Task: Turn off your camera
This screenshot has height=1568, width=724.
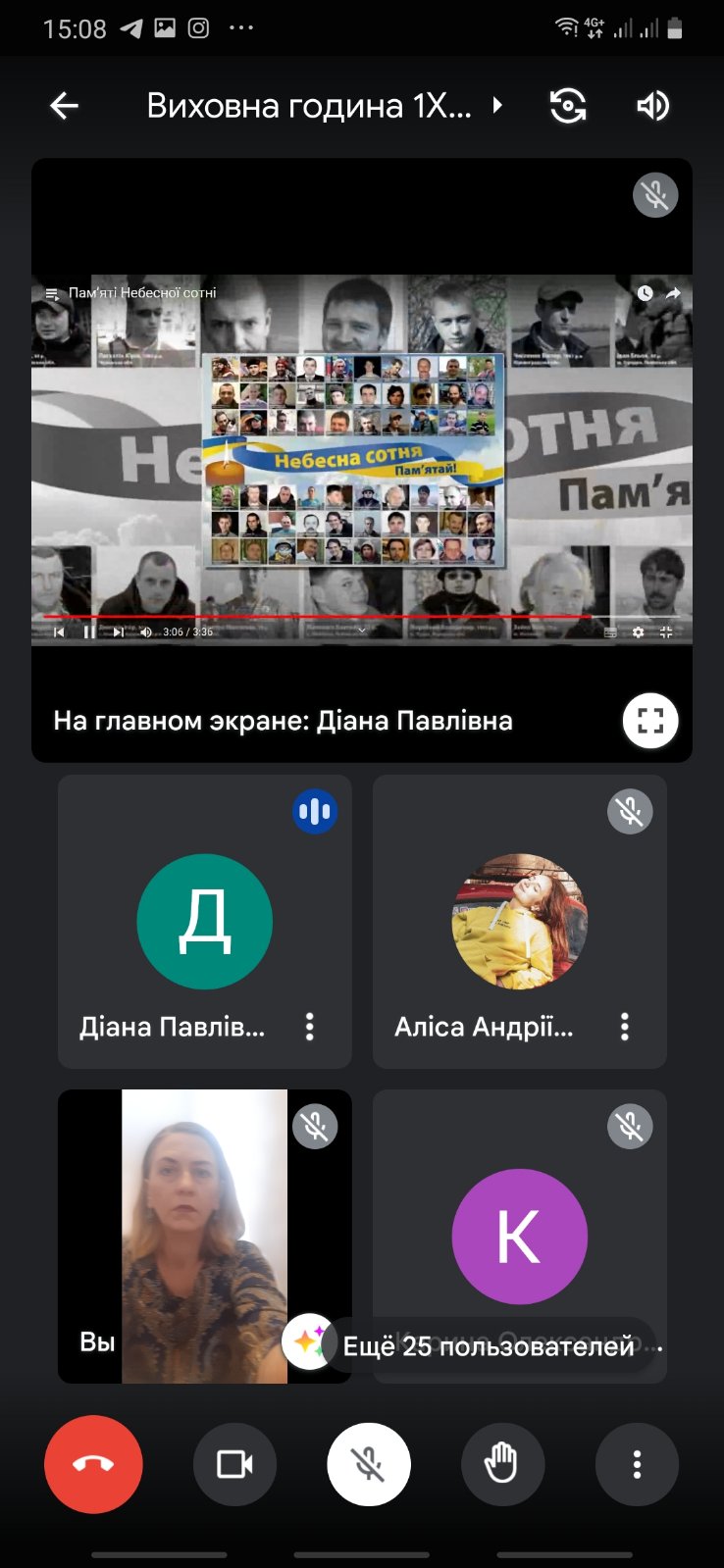Action: 235,1464
